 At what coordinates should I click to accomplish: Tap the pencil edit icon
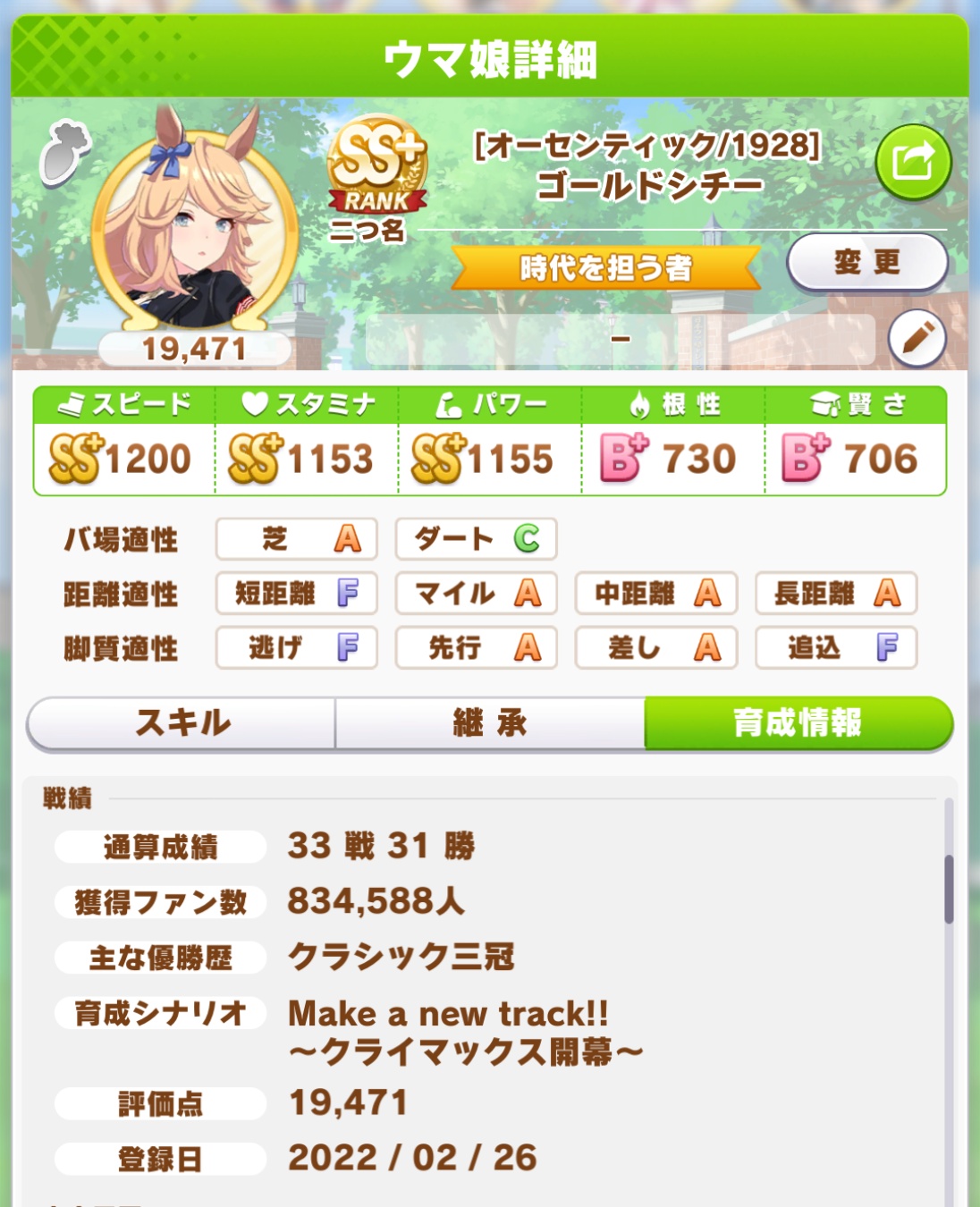tap(917, 340)
